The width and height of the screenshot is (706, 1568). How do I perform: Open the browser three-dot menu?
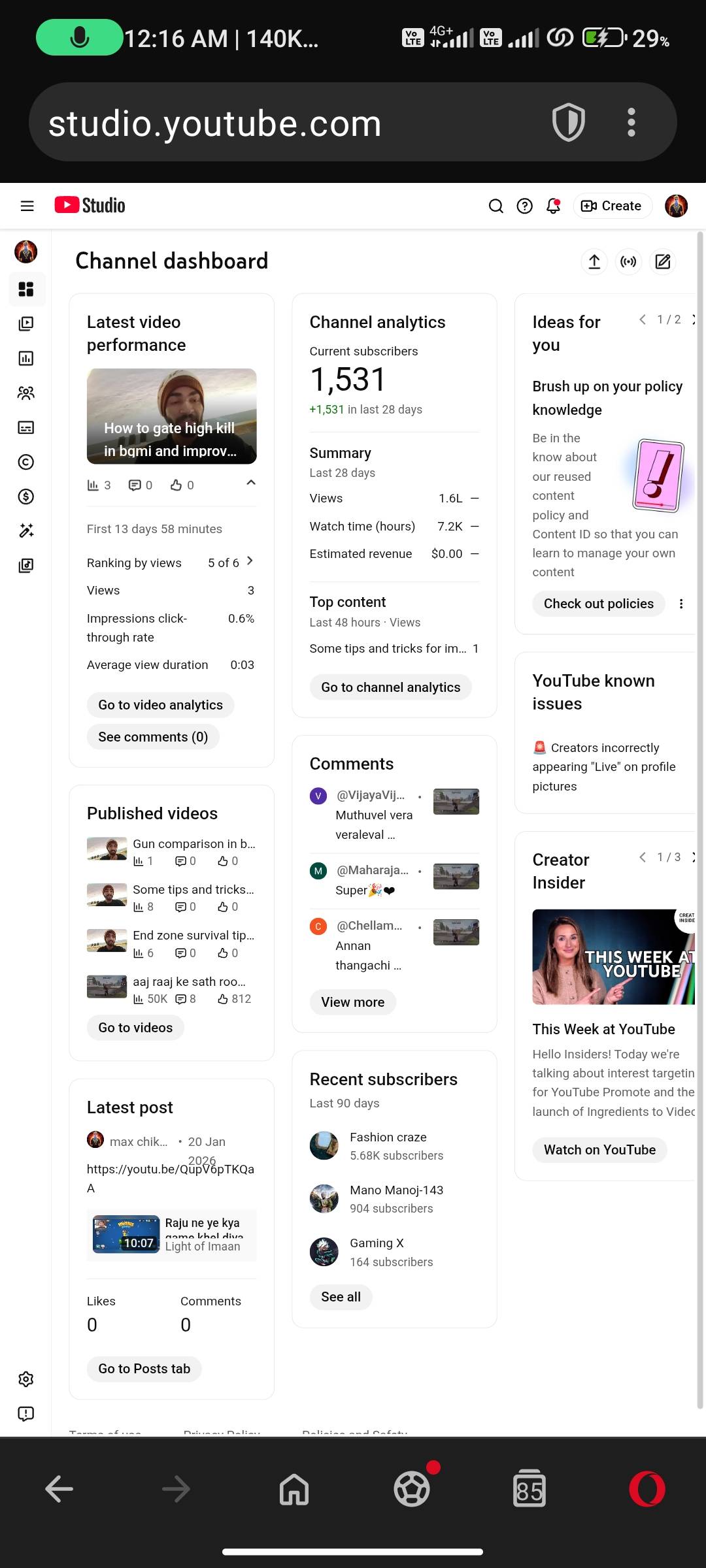tap(631, 122)
